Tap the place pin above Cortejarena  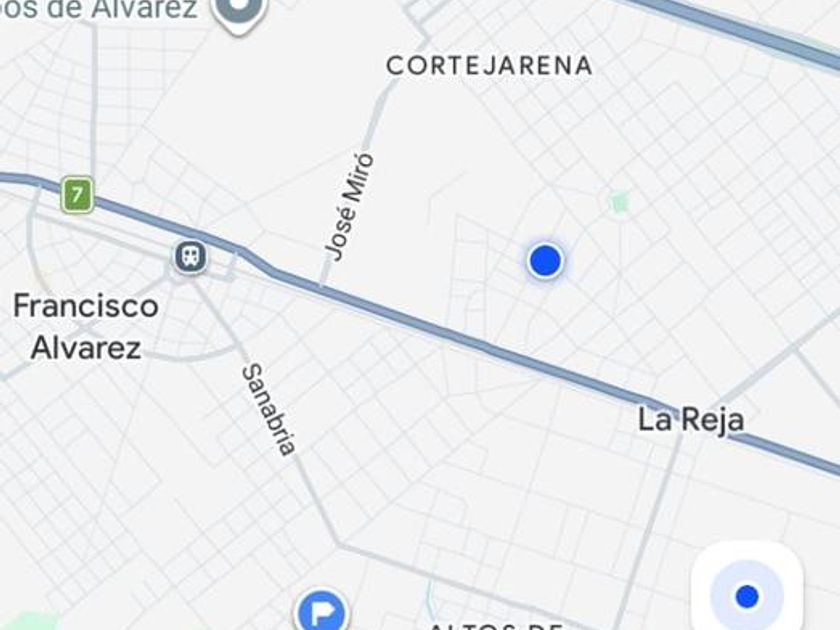pyautogui.click(x=239, y=12)
